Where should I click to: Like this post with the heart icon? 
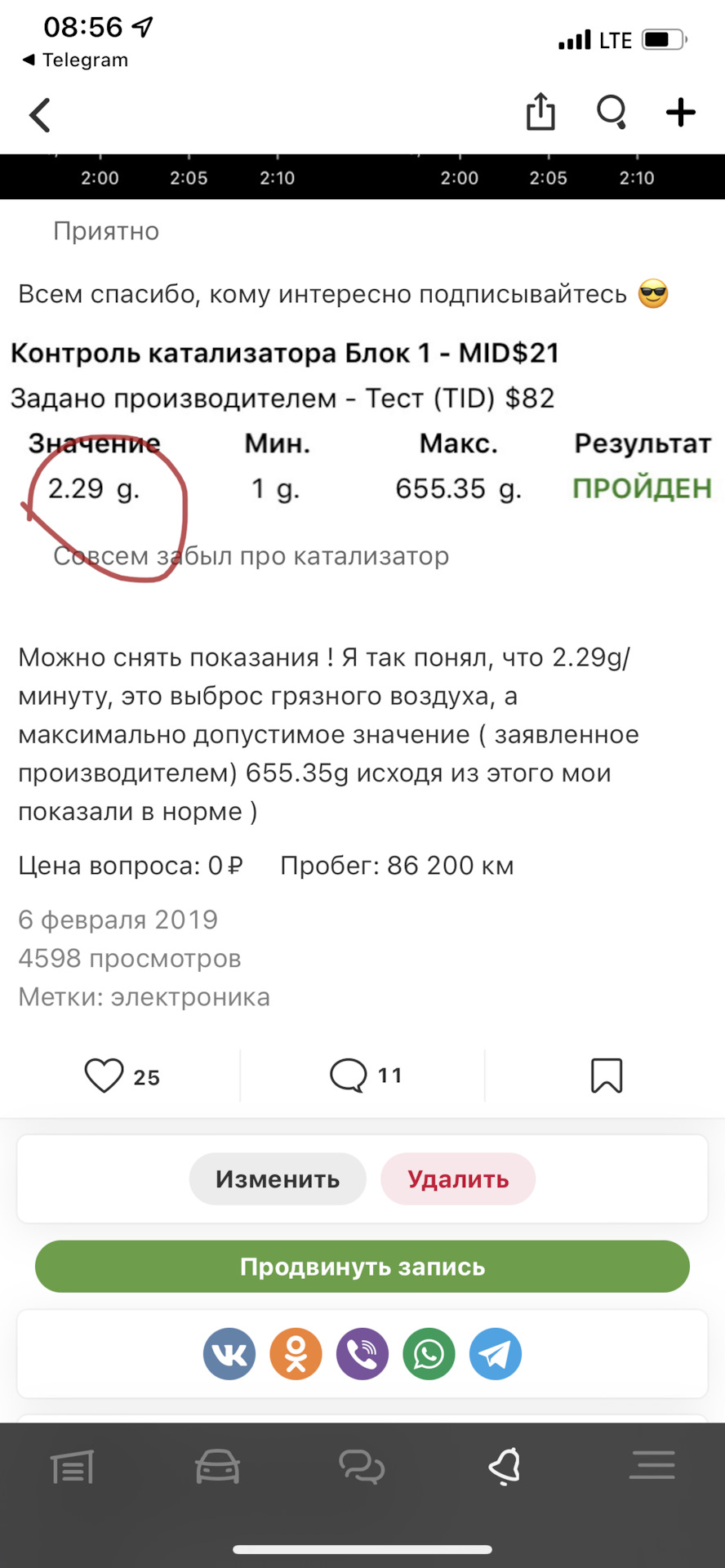[105, 1076]
